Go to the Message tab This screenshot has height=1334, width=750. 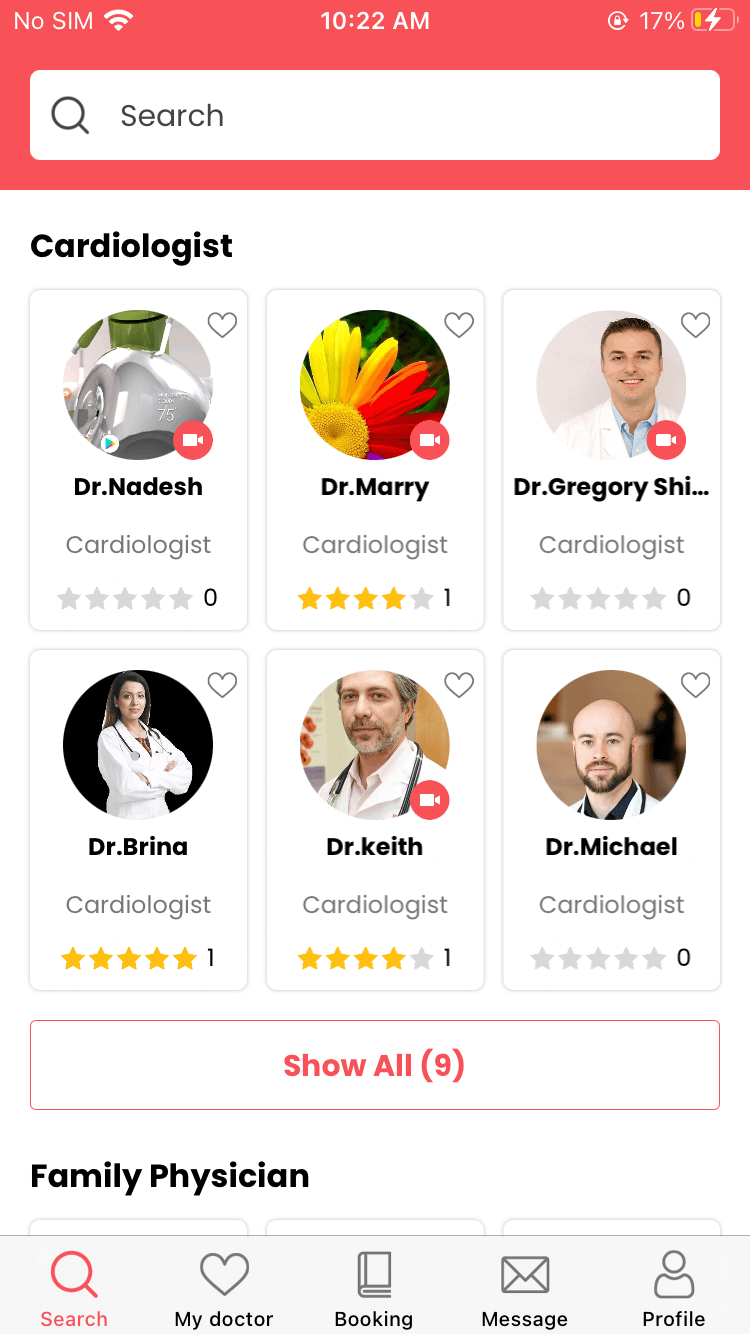pos(524,1288)
